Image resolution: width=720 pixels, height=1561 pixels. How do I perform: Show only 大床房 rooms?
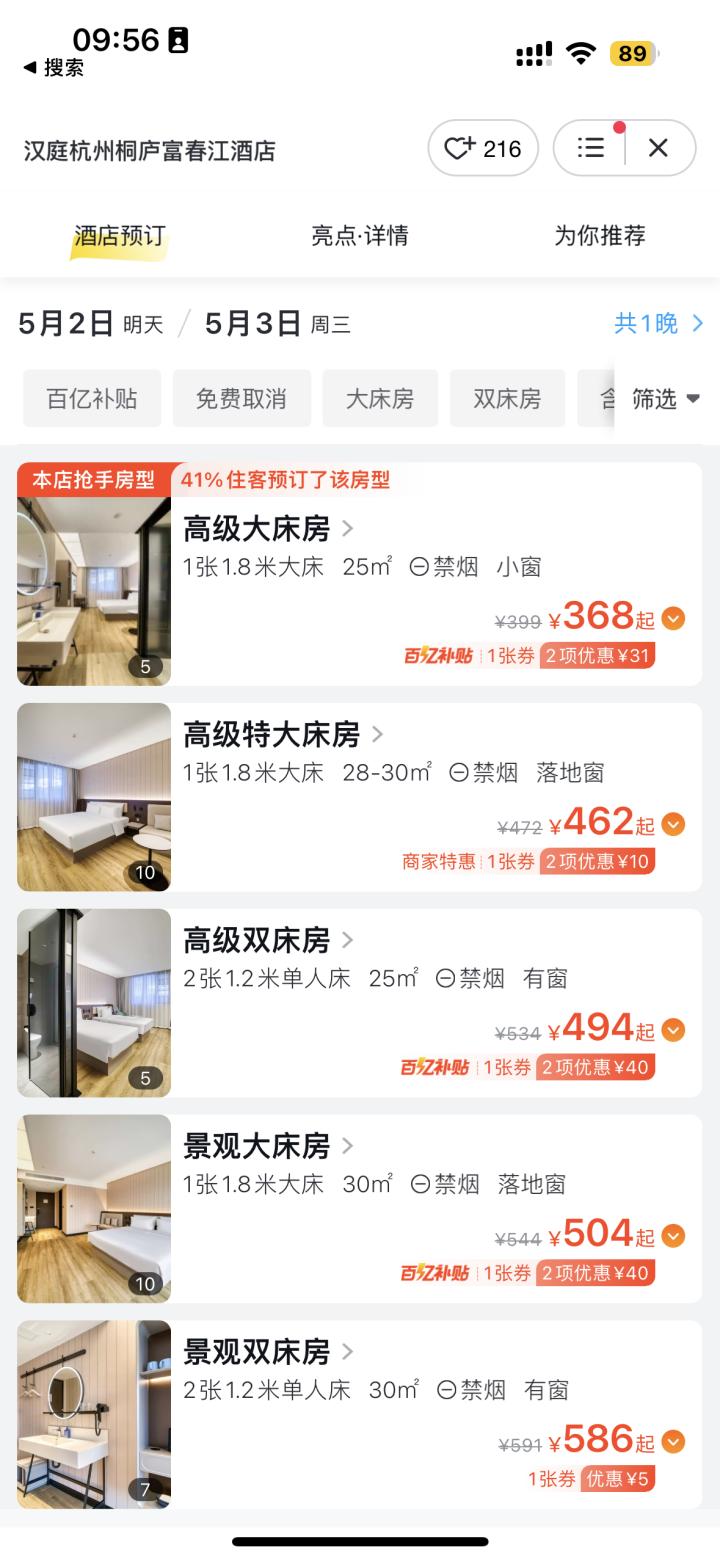point(380,399)
